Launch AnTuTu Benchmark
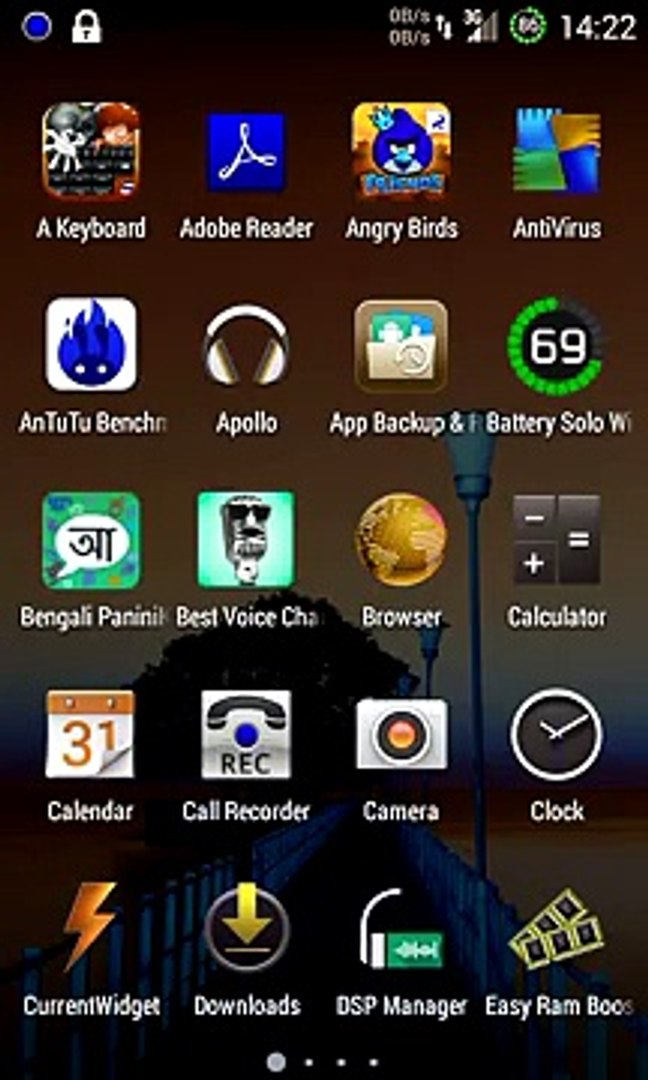Viewport: 648px width, 1080px height. tap(91, 345)
